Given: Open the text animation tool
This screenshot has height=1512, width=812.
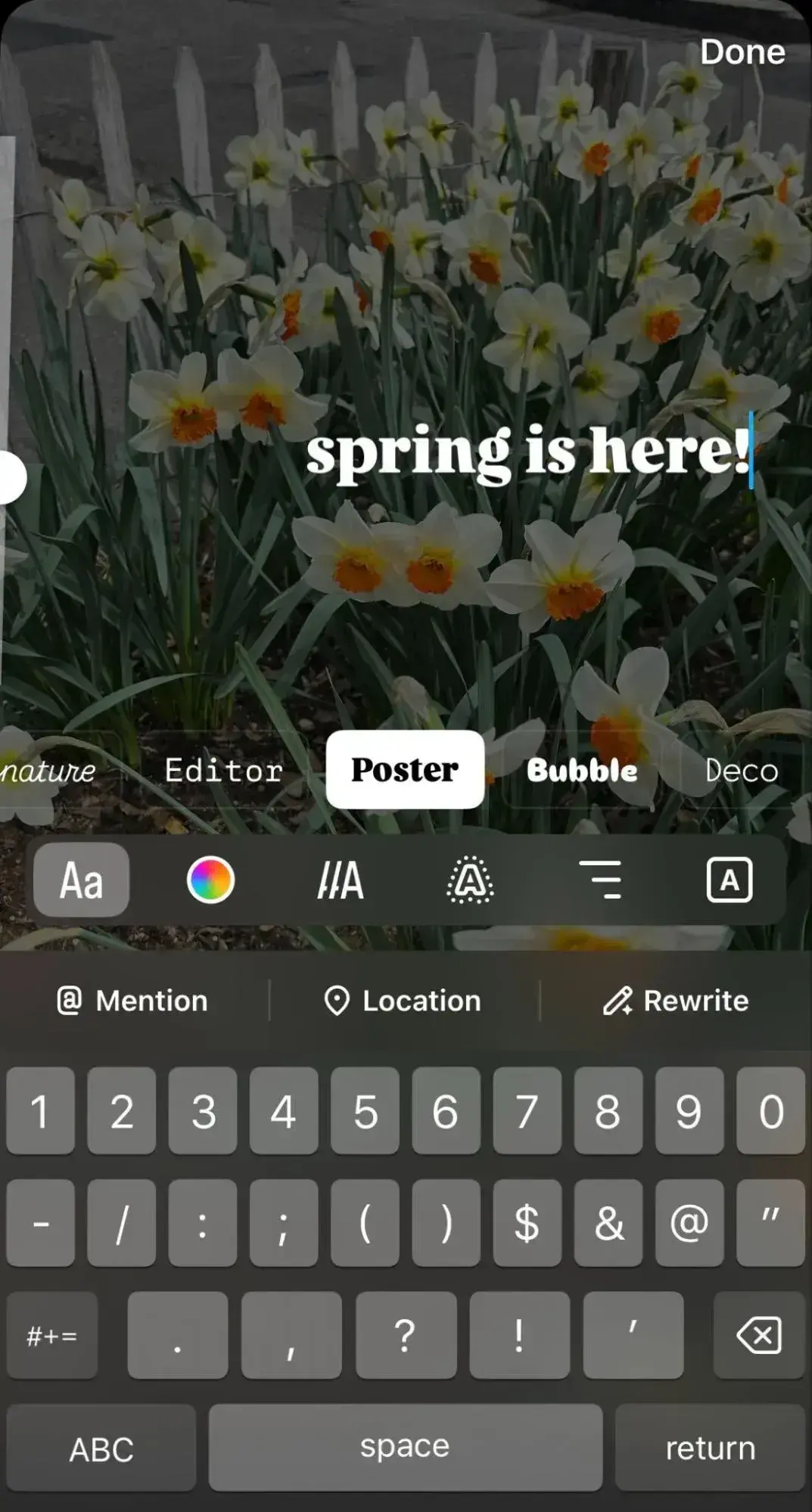Looking at the screenshot, I should (341, 880).
